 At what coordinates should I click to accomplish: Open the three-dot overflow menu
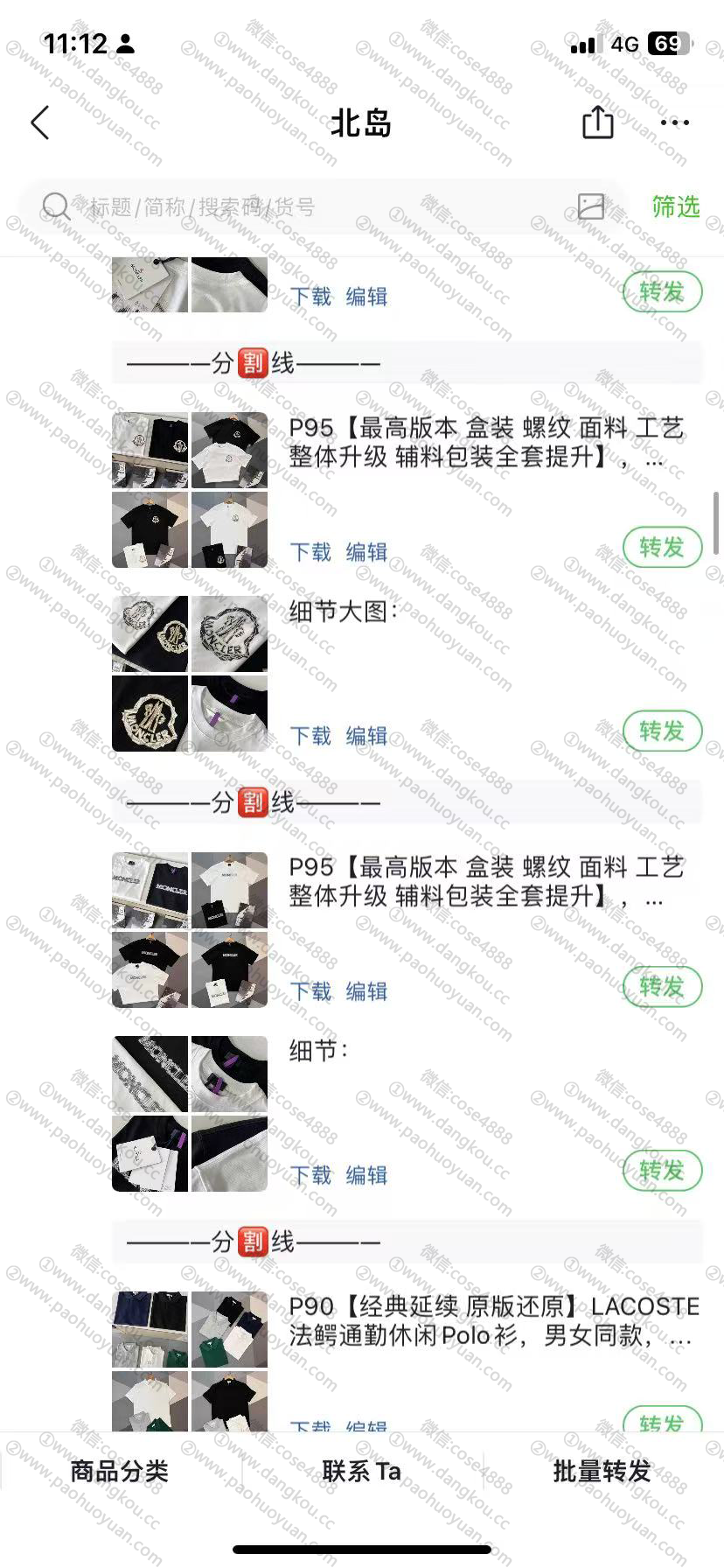674,122
